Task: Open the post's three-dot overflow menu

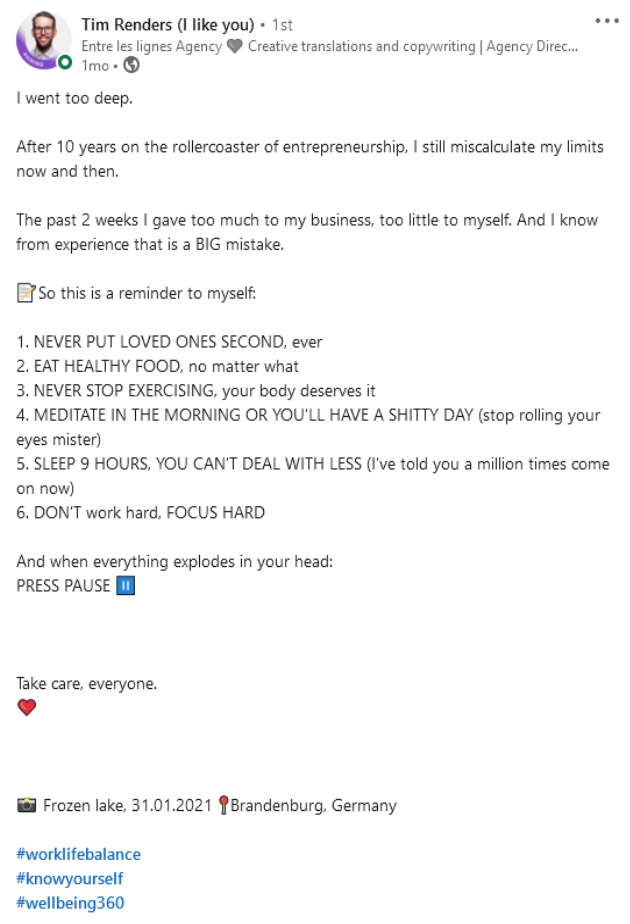Action: pyautogui.click(x=606, y=21)
